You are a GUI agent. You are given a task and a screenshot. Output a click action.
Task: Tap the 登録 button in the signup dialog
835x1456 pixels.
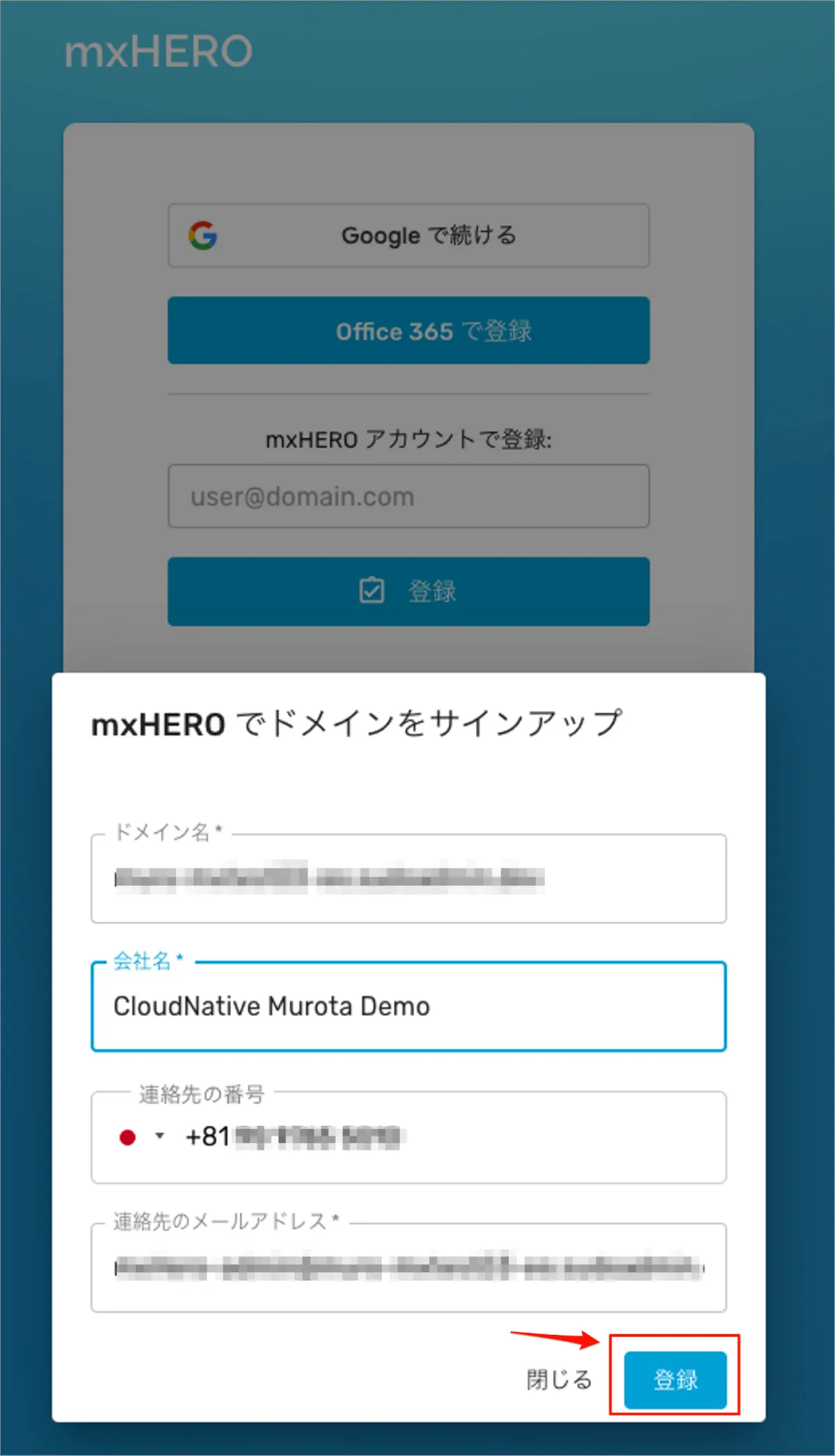coord(674,1379)
